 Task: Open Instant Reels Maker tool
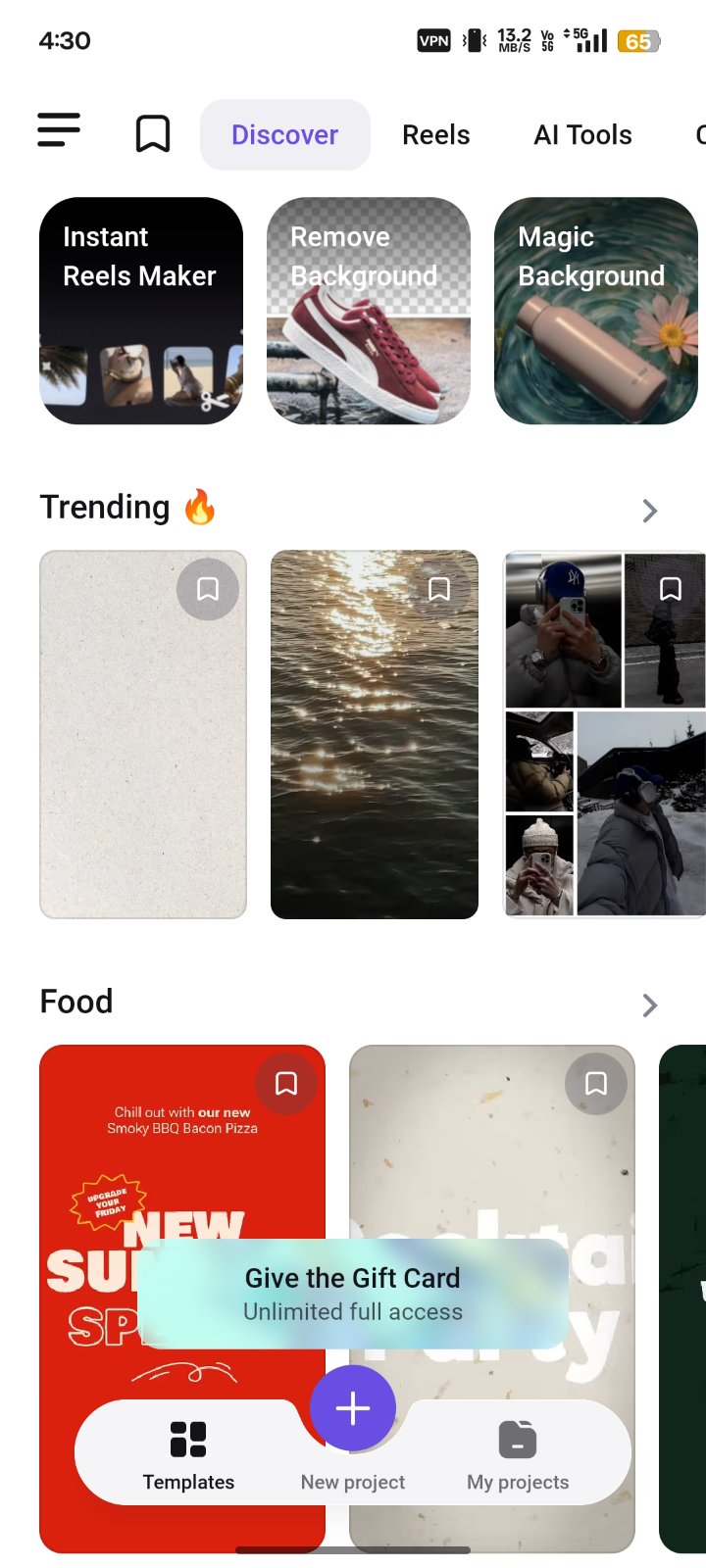point(141,311)
